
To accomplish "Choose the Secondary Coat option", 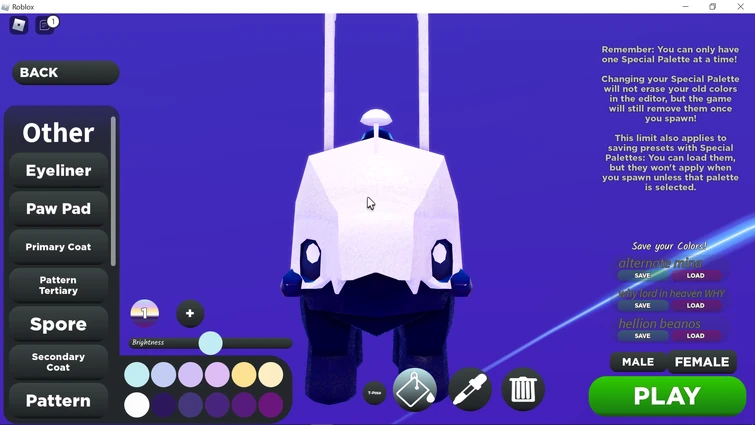I will [58, 362].
